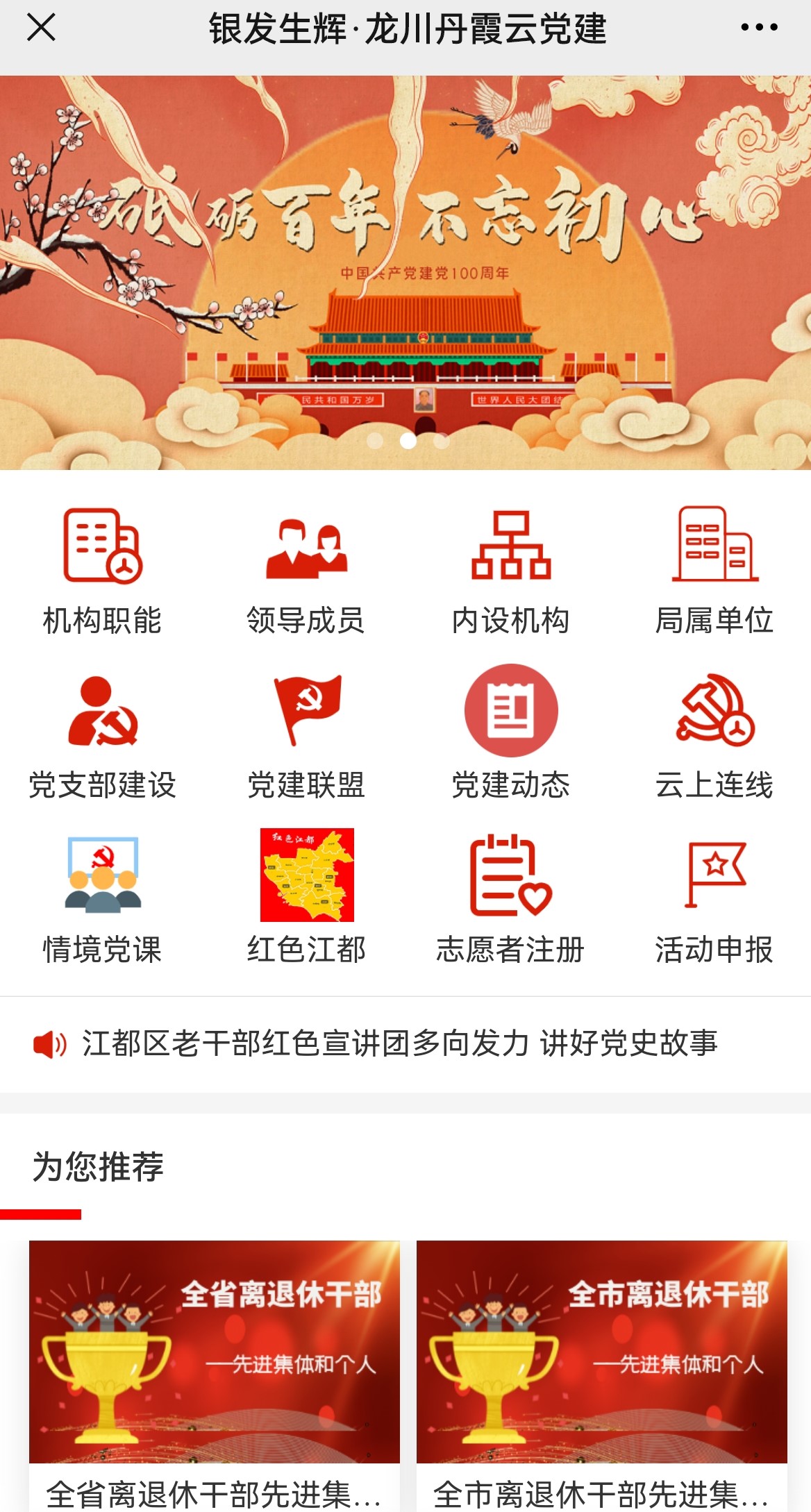The image size is (811, 1512).
Task: Open 红色江都 map tile
Action: coord(306,900)
